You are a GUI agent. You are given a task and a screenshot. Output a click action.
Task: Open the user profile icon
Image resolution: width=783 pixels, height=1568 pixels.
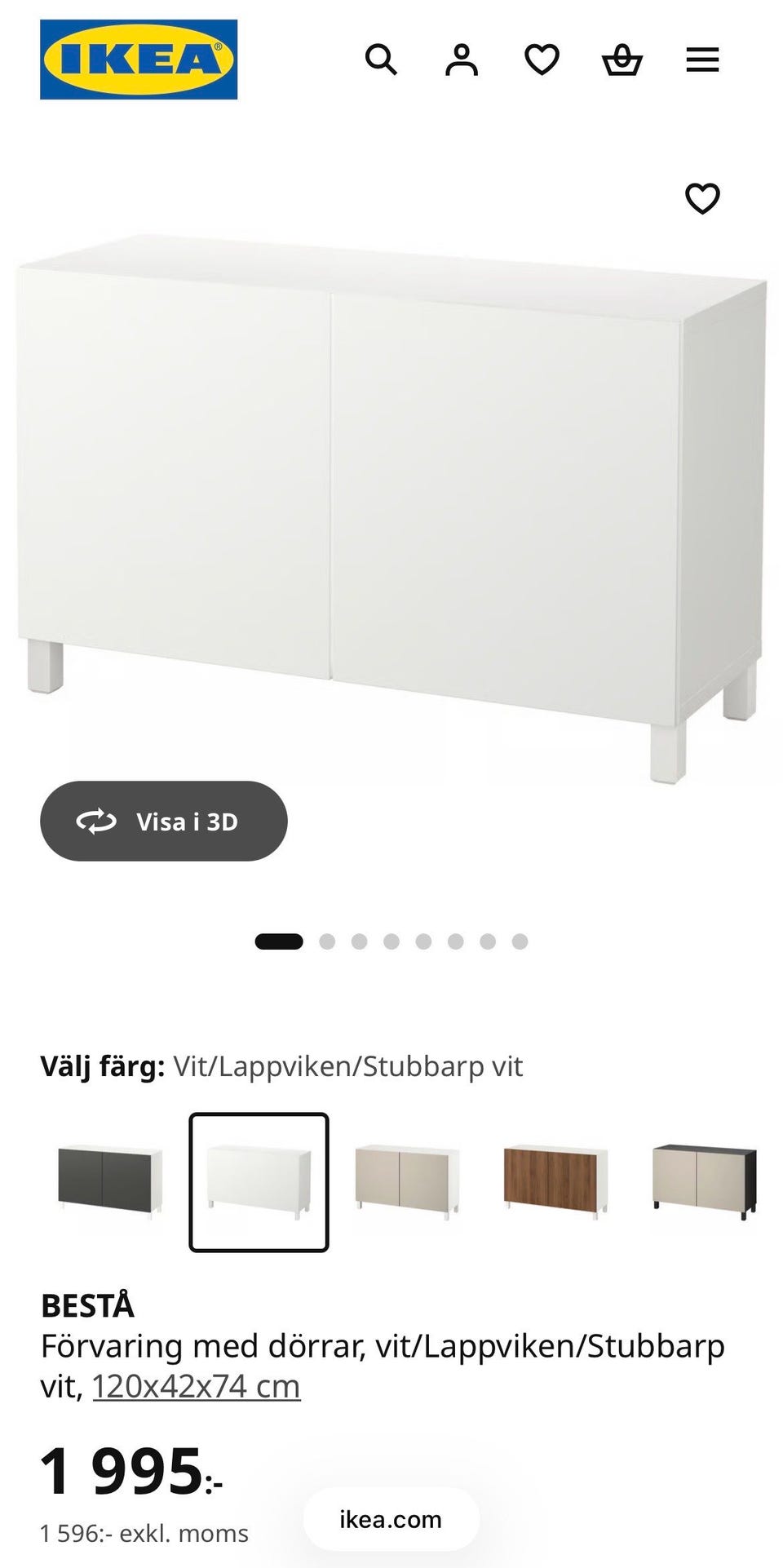coord(461,60)
